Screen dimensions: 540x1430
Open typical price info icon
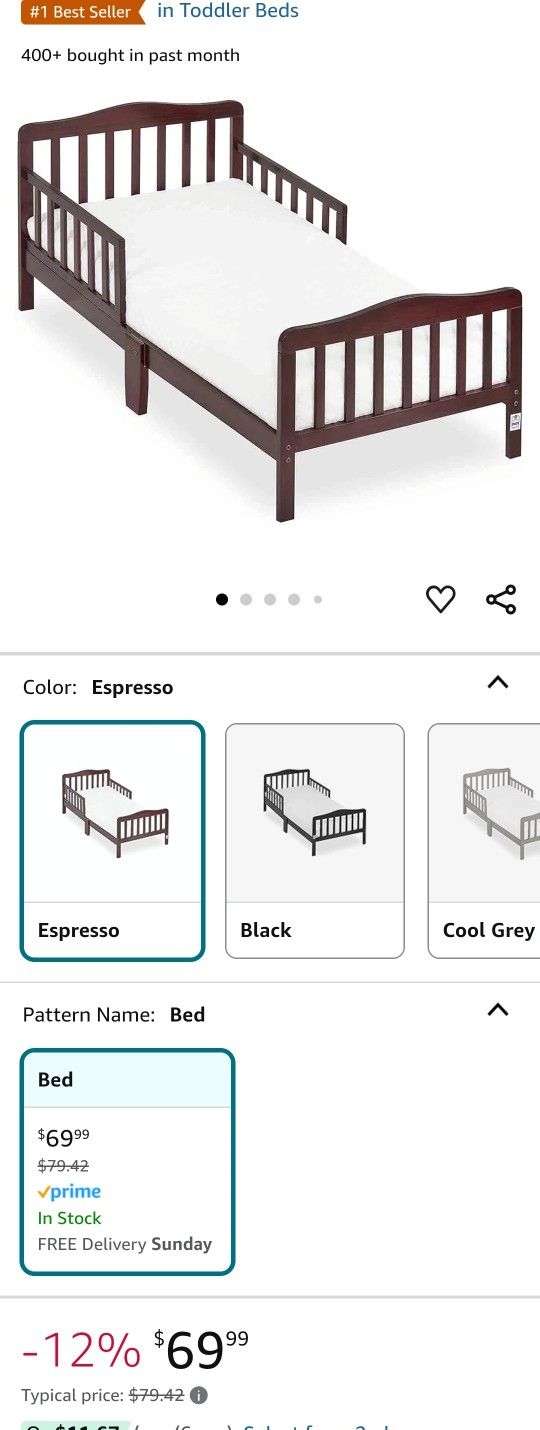click(x=199, y=1395)
